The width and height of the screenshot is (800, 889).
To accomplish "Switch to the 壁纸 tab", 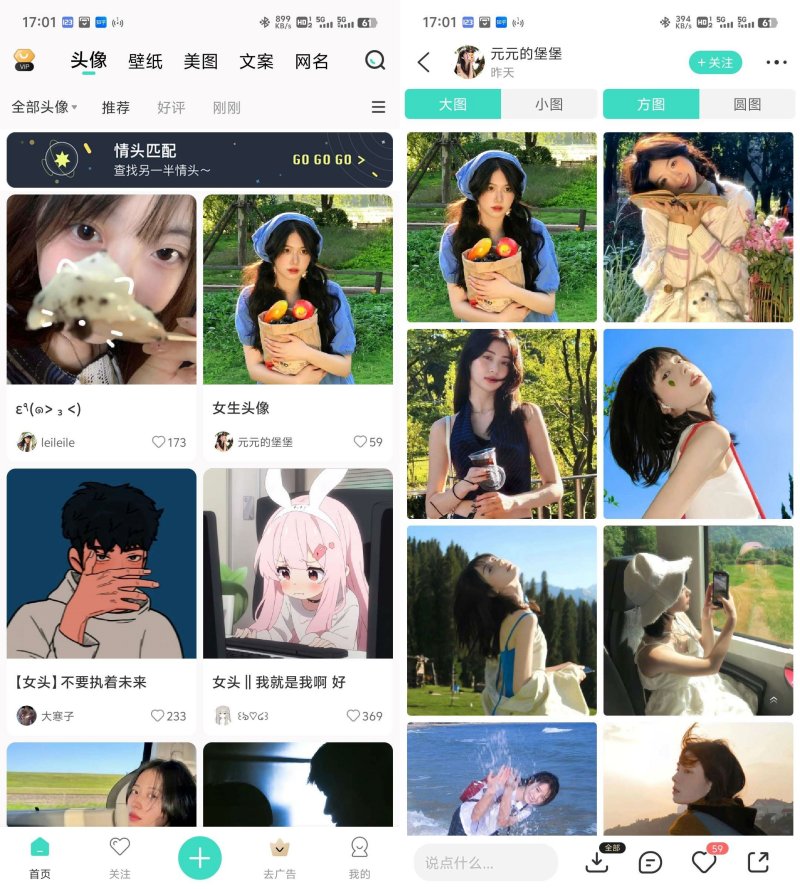I will point(145,61).
